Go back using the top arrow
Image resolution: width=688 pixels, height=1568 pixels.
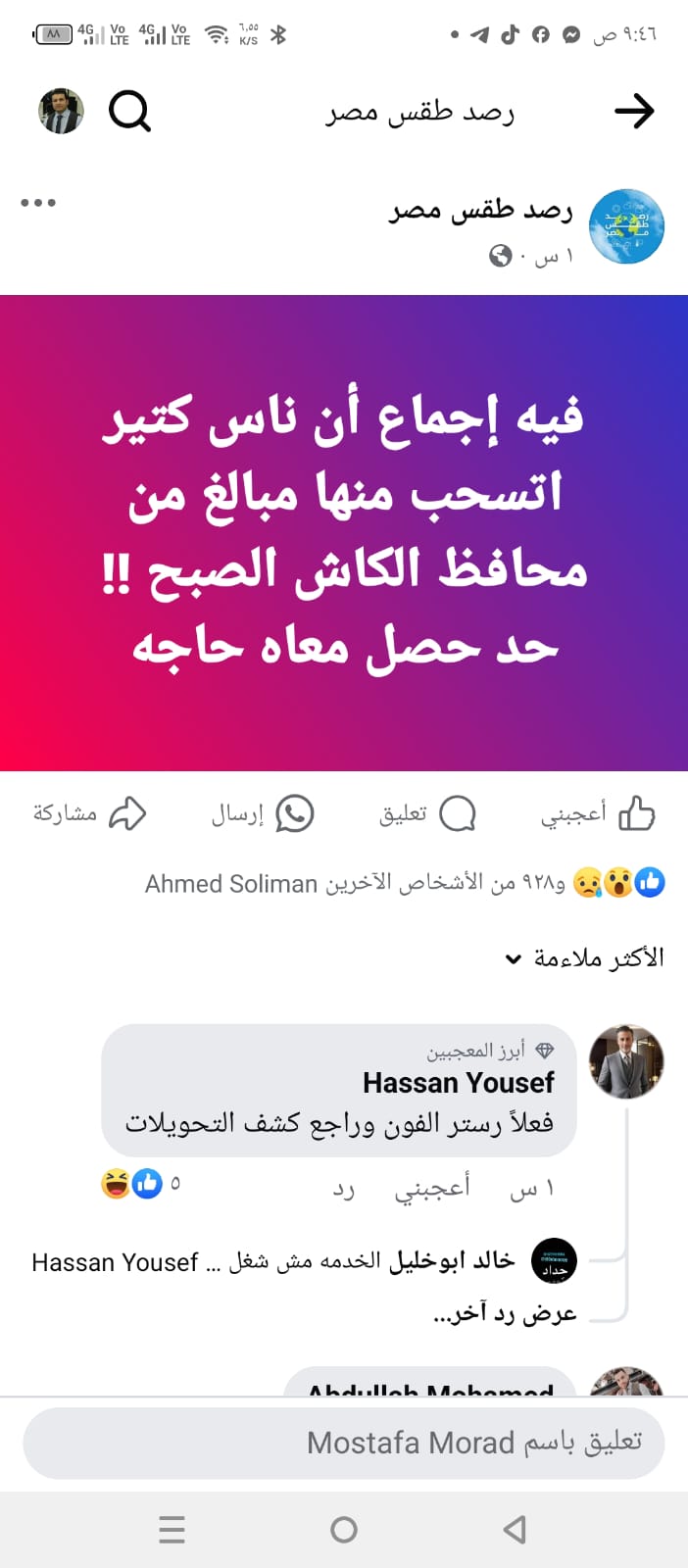click(x=634, y=111)
